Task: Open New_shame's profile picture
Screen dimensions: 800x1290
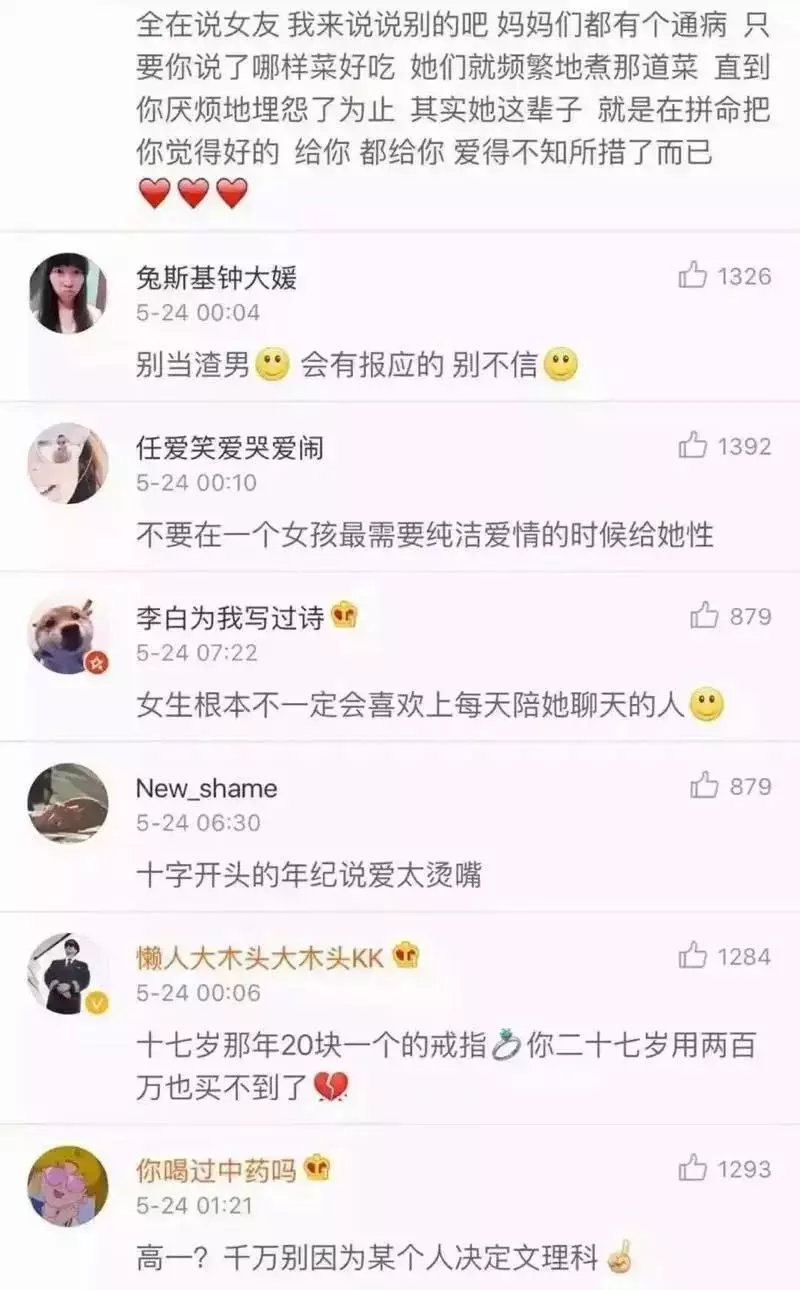Action: [68, 804]
